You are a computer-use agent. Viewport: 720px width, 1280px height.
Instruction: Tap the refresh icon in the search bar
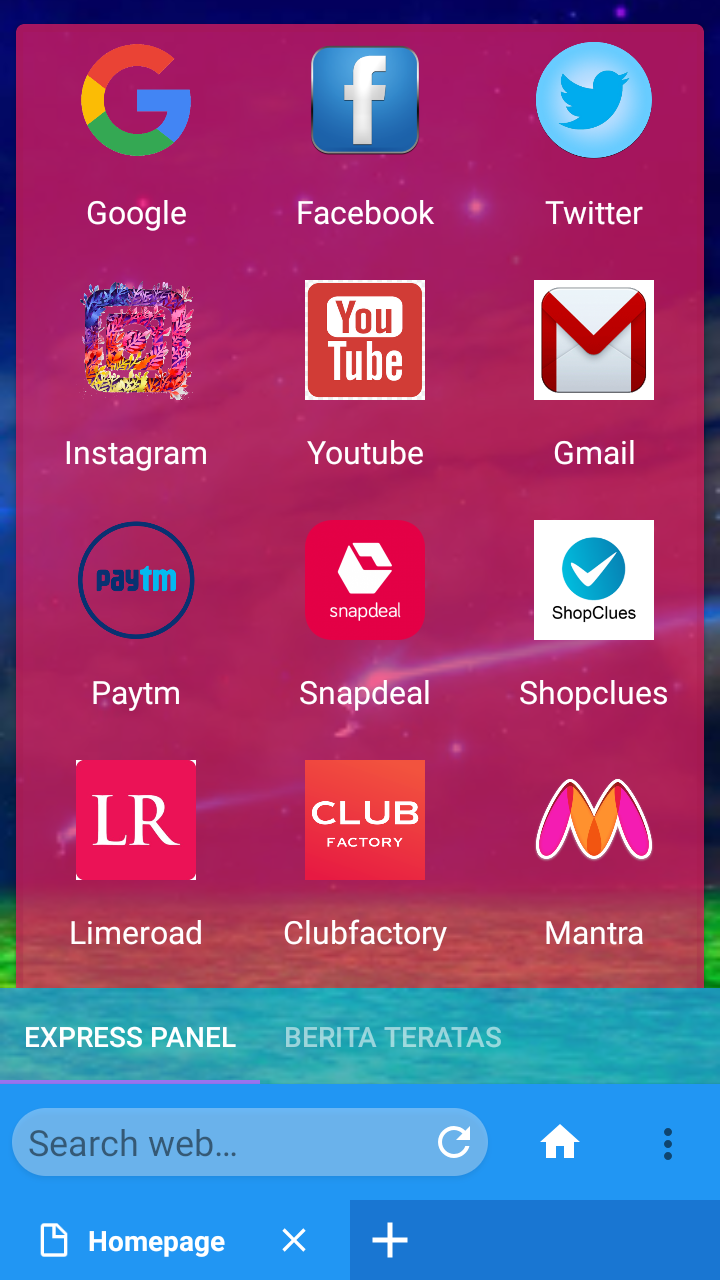[450, 1142]
